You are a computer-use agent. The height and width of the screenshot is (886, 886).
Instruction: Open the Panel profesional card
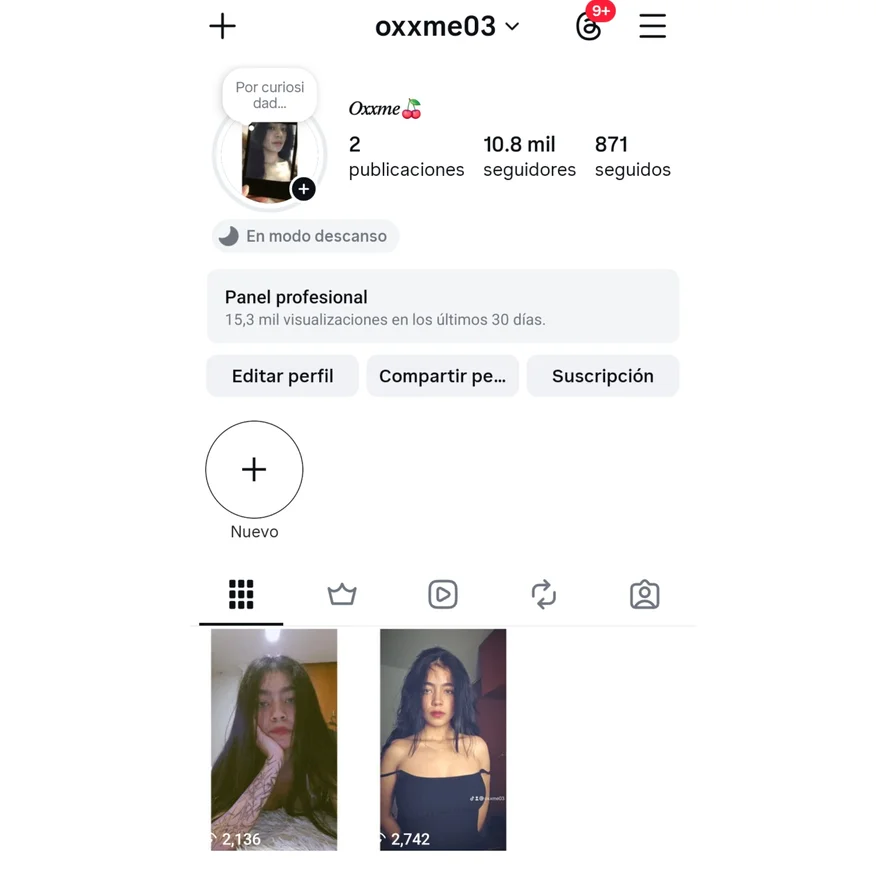tap(442, 307)
